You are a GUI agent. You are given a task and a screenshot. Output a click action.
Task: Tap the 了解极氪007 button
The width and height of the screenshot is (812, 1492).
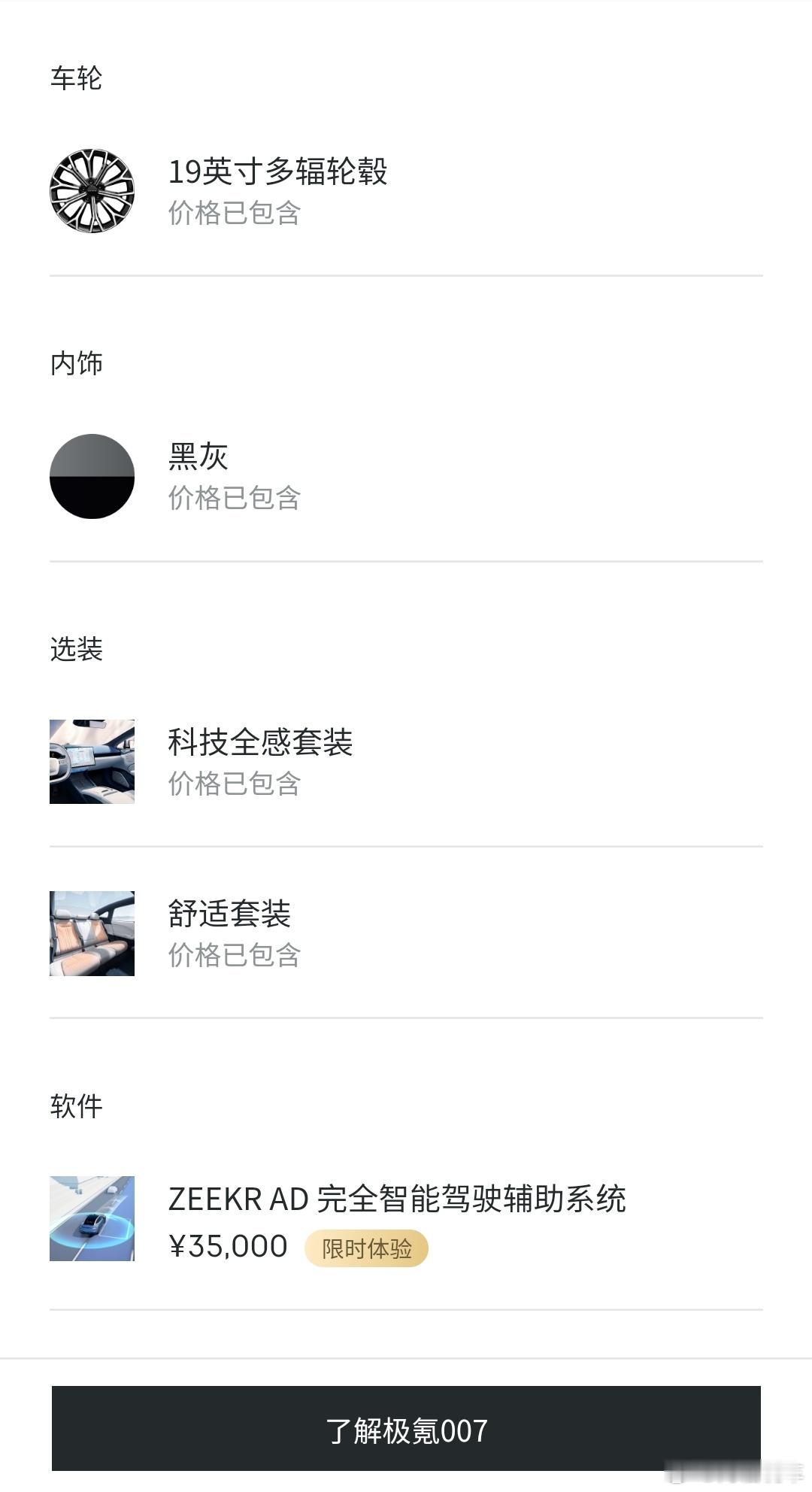(406, 1428)
